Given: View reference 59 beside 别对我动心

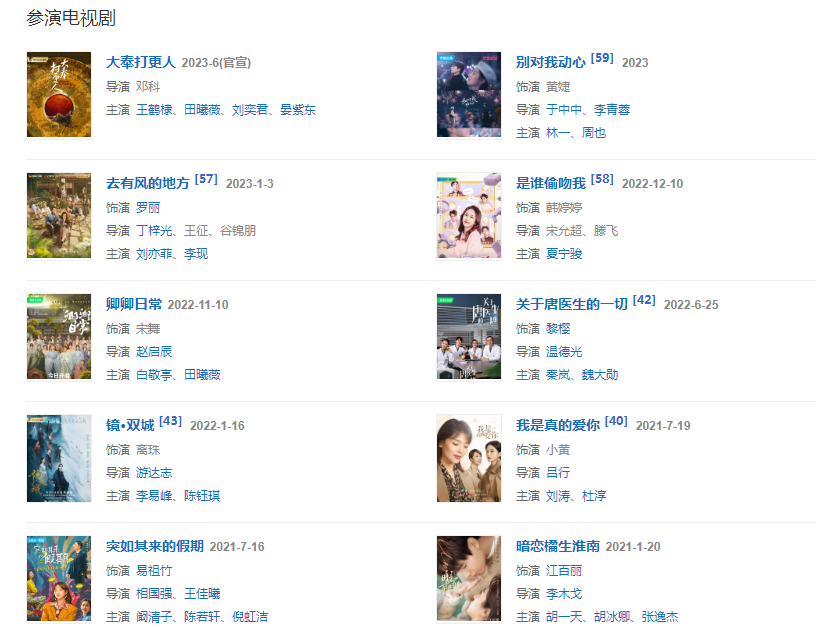Looking at the screenshot, I should [602, 58].
